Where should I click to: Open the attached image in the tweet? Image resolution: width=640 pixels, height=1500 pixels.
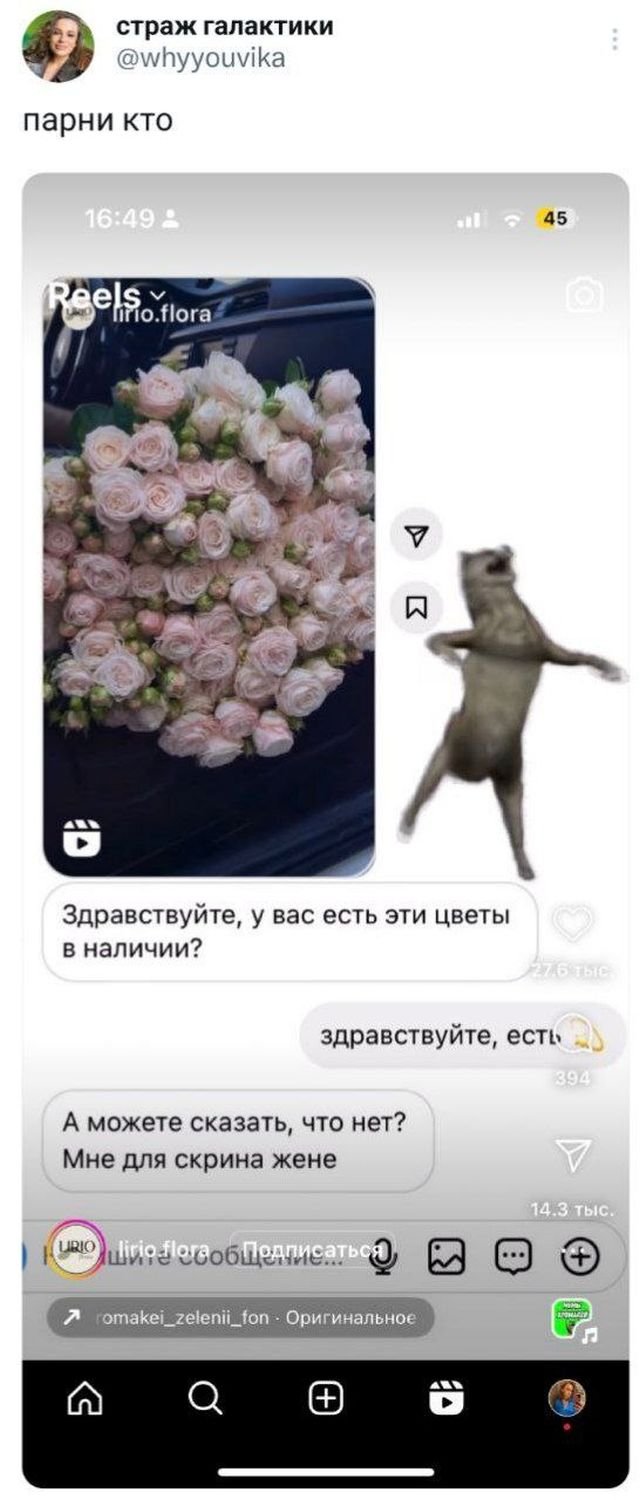pyautogui.click(x=326, y=830)
